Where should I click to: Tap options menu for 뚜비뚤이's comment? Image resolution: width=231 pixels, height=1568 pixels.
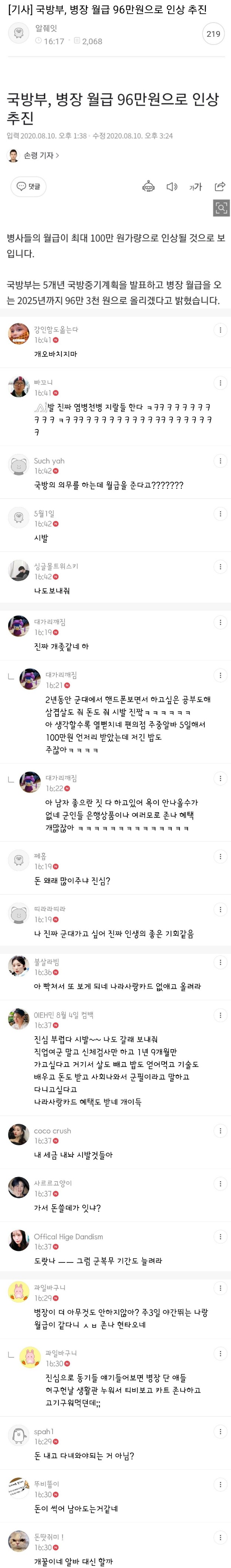click(x=220, y=1485)
